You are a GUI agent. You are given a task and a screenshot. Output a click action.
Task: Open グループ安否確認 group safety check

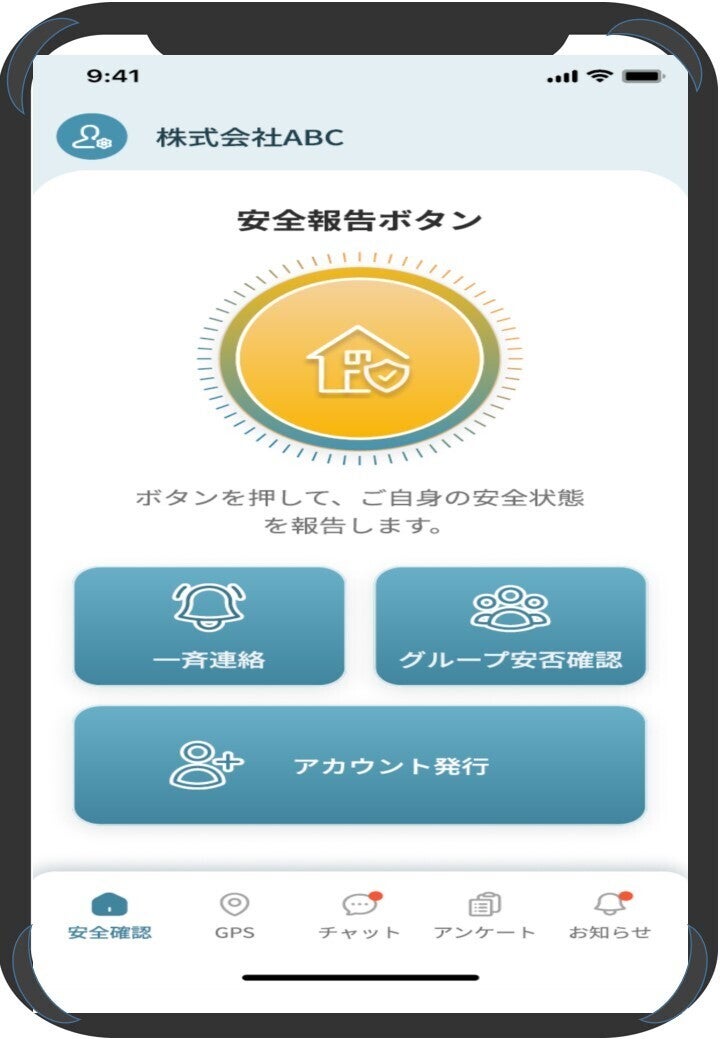click(x=510, y=626)
